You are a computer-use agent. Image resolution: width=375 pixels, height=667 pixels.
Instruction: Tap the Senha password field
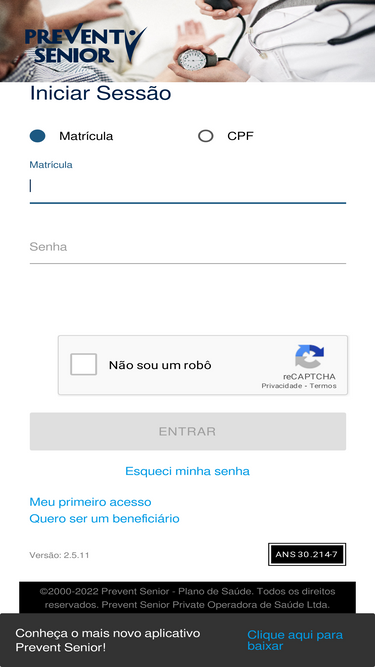point(188,247)
